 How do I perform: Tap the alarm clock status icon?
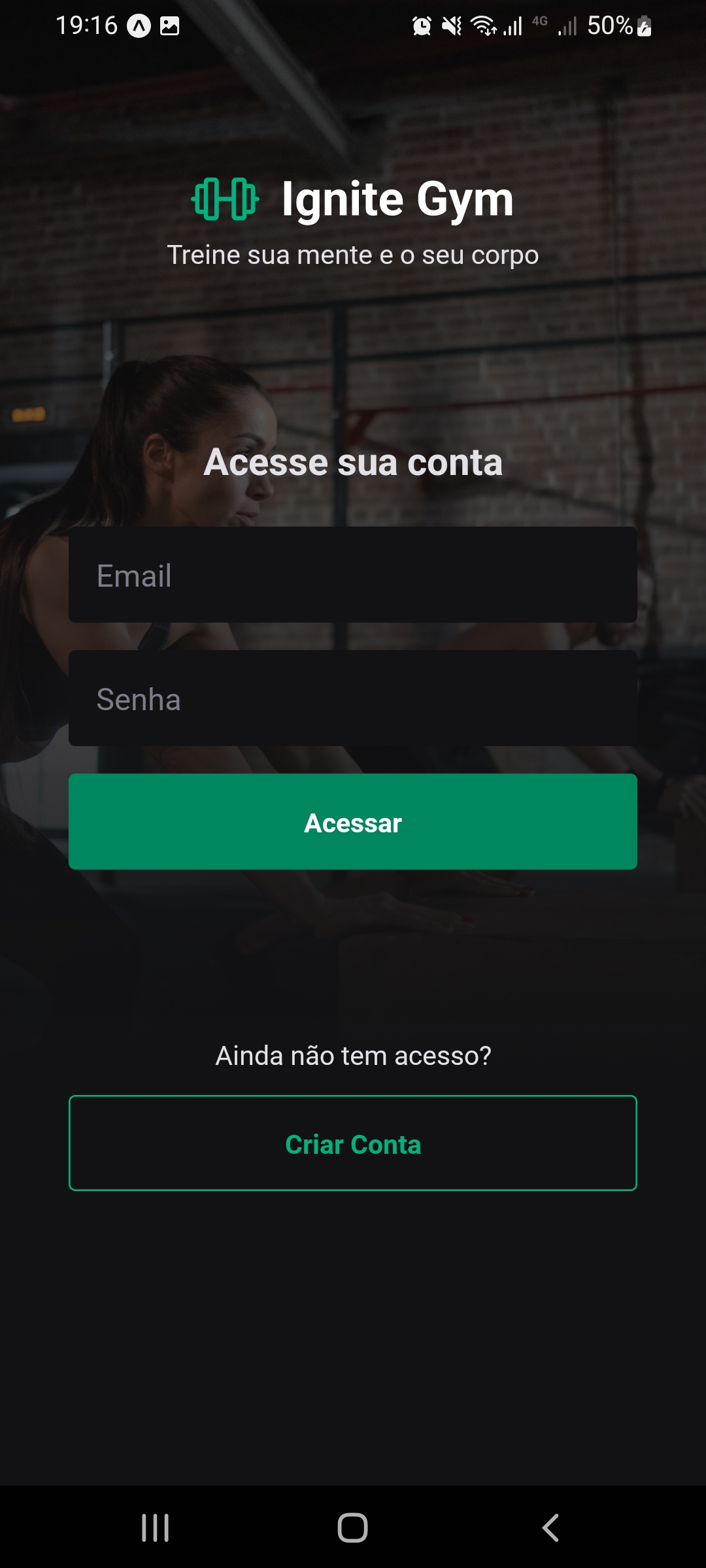tap(422, 26)
